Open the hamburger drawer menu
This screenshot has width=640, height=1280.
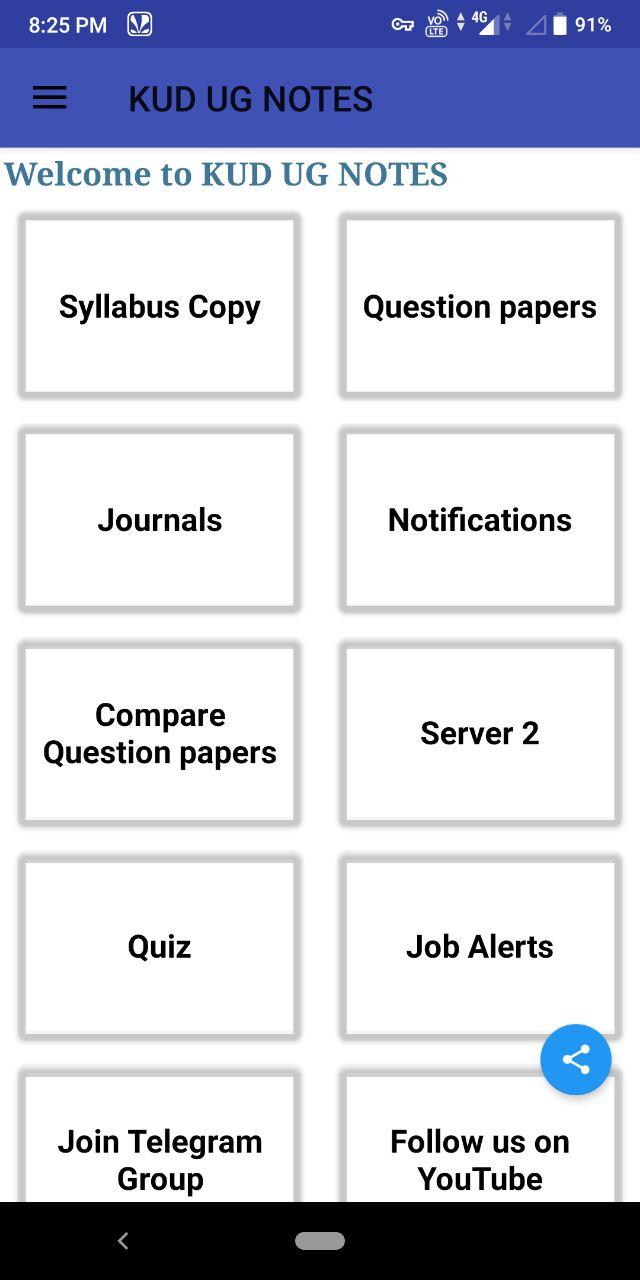pos(50,98)
